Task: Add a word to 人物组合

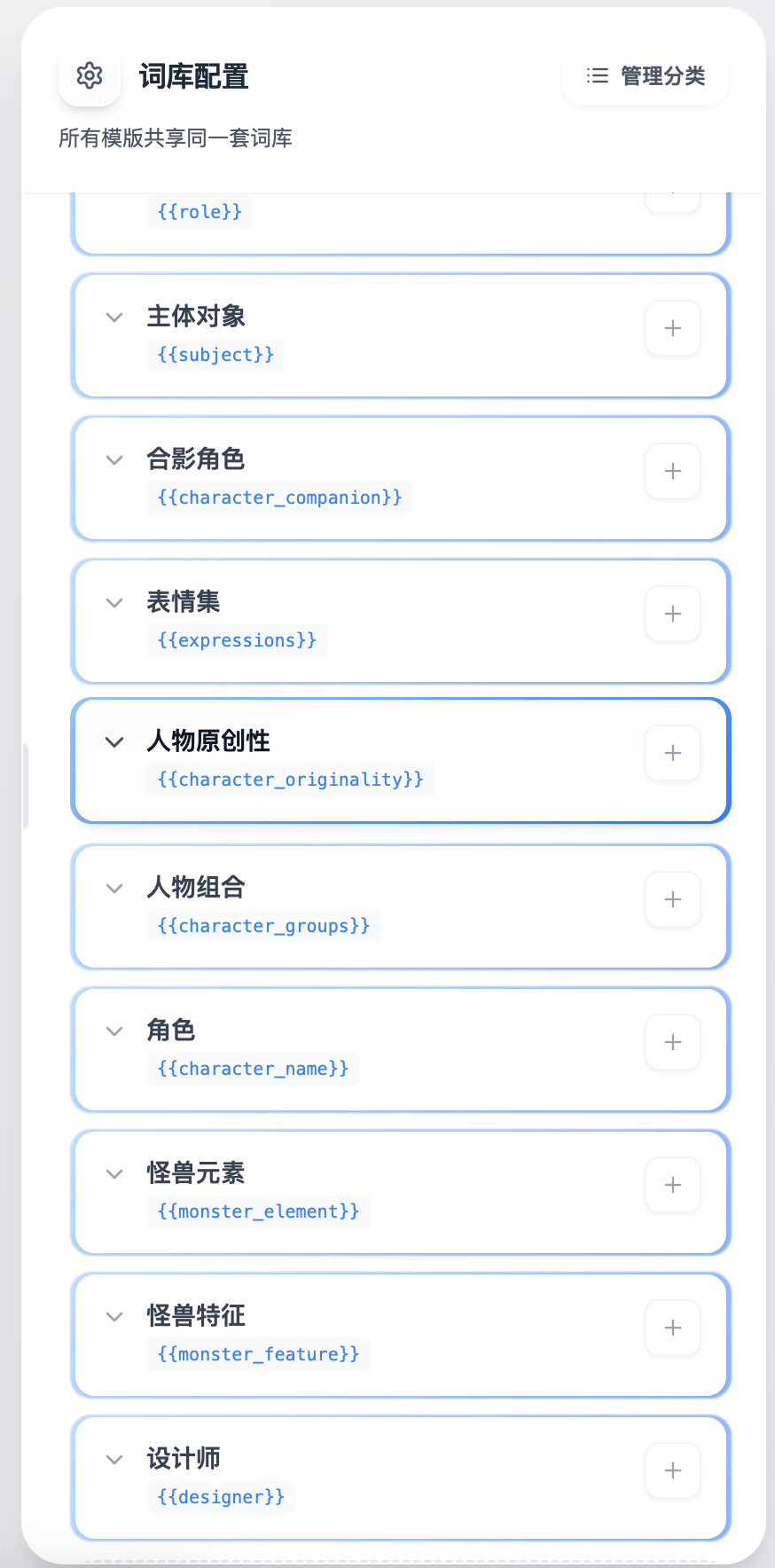Action: coord(673,899)
